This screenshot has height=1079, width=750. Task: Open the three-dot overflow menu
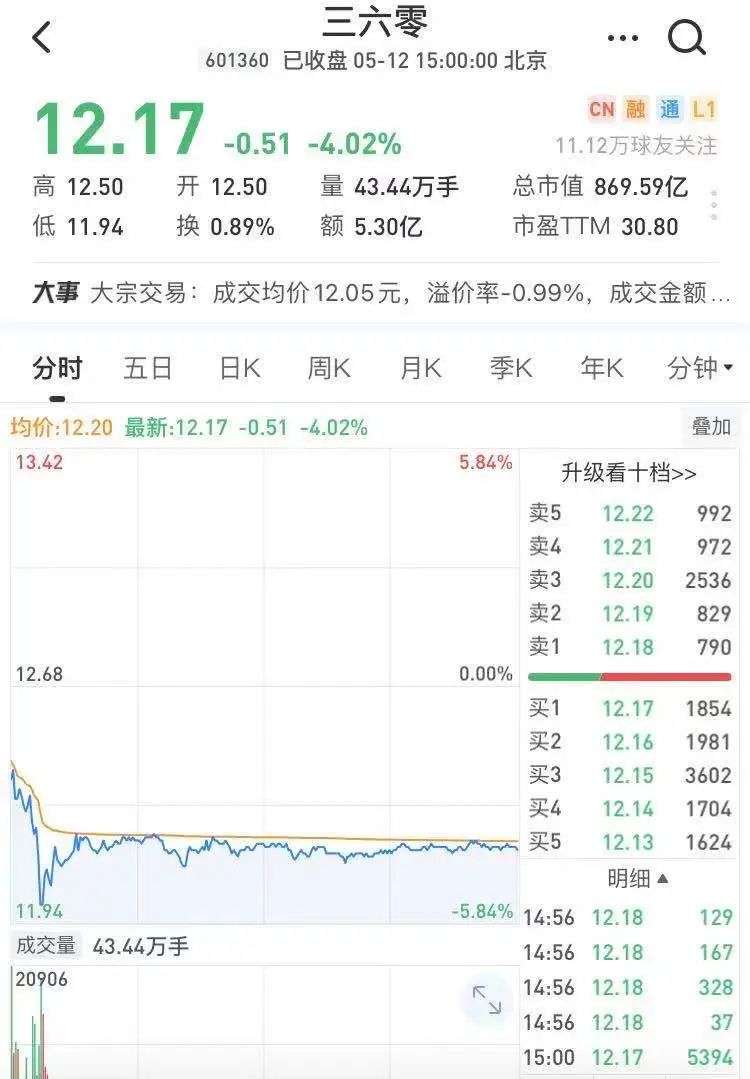[x=622, y=39]
